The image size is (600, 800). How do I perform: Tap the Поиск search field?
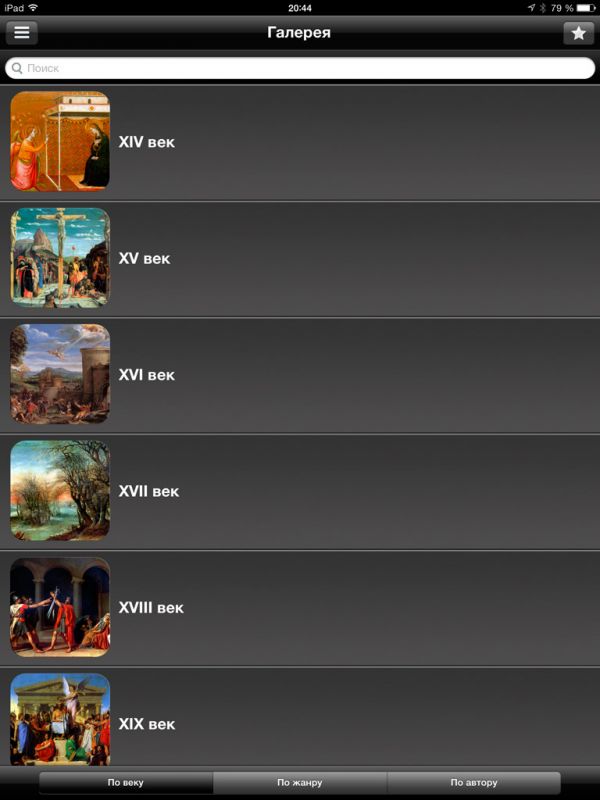point(300,68)
